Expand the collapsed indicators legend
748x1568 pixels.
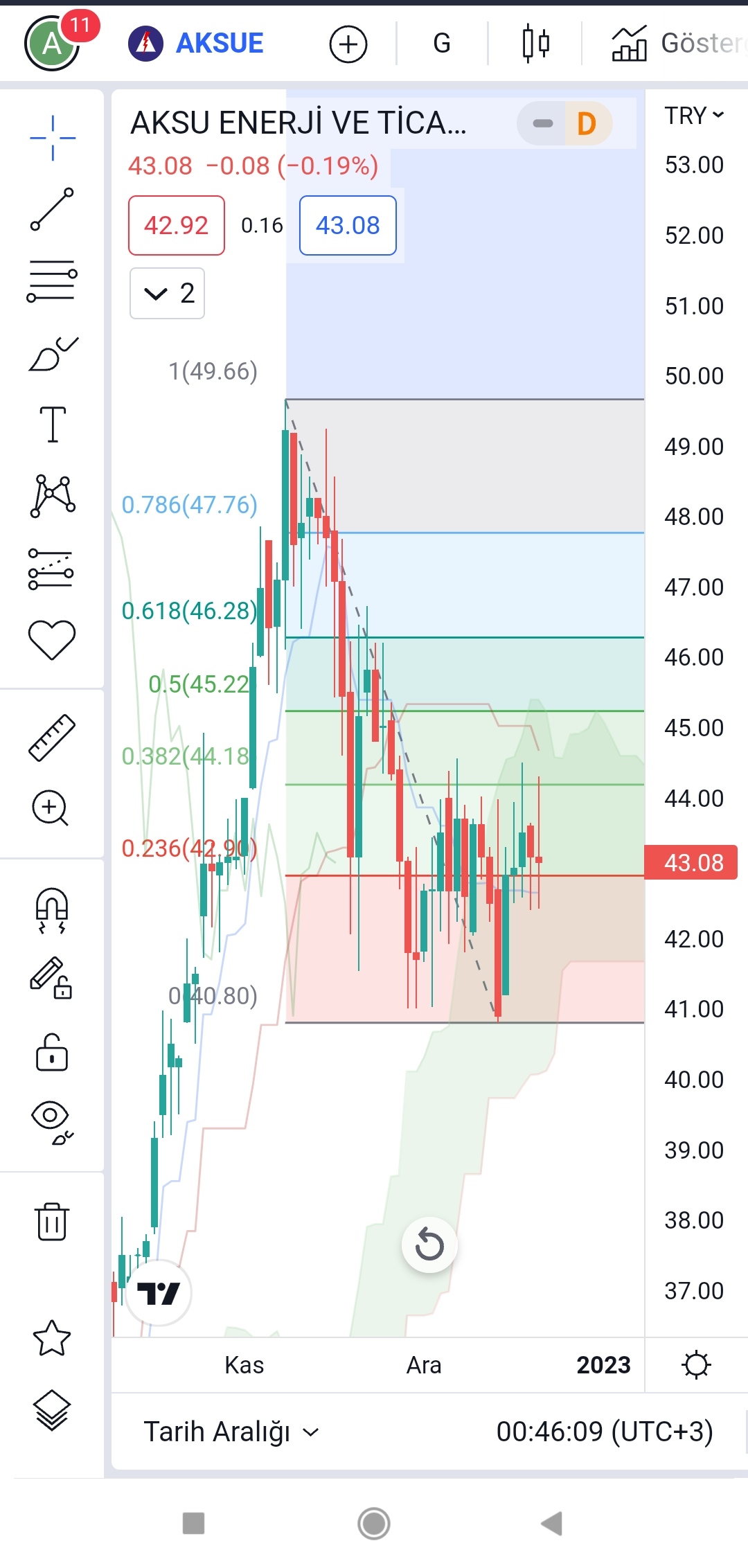167,294
